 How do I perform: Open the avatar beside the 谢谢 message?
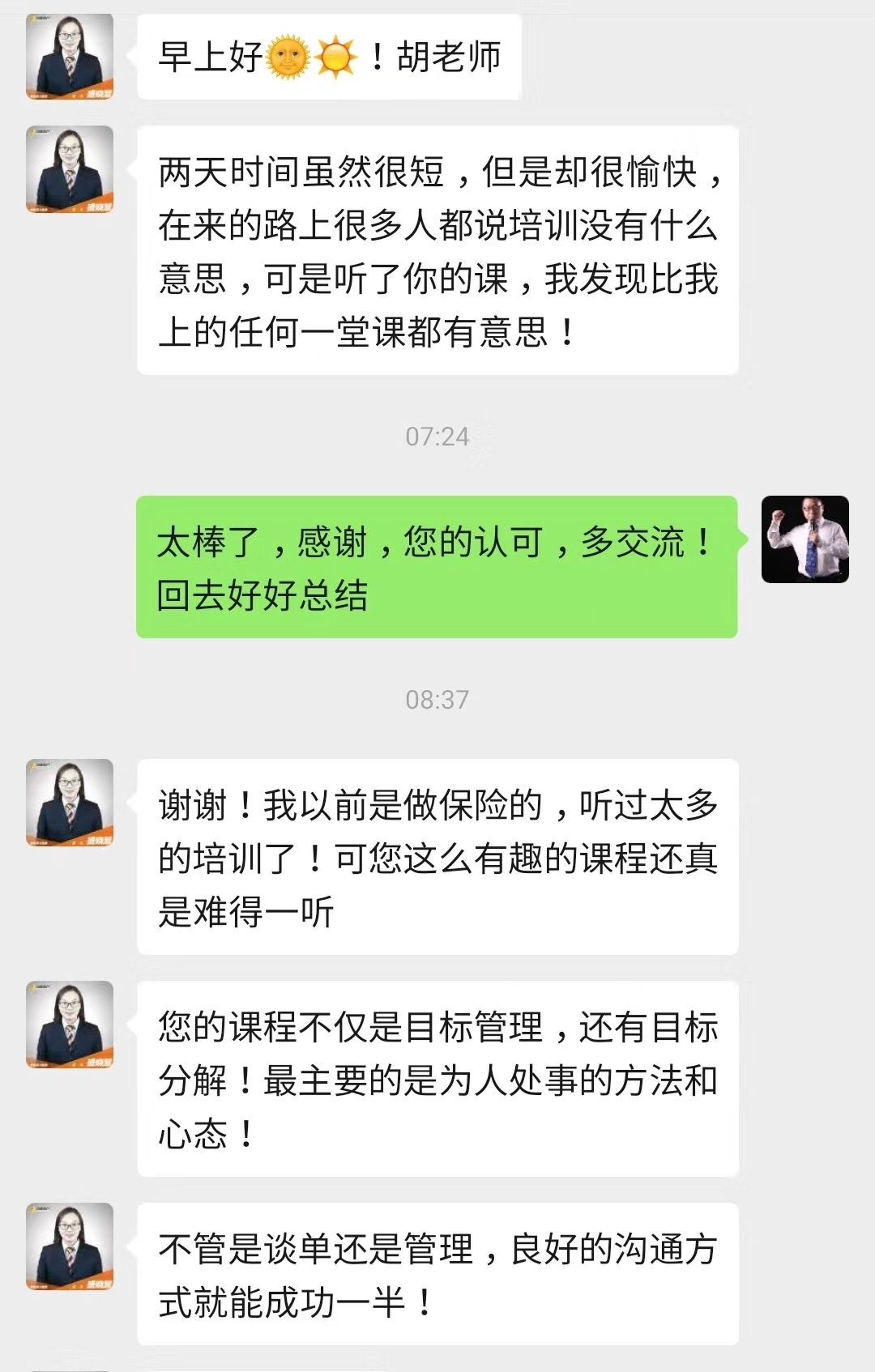(x=70, y=803)
